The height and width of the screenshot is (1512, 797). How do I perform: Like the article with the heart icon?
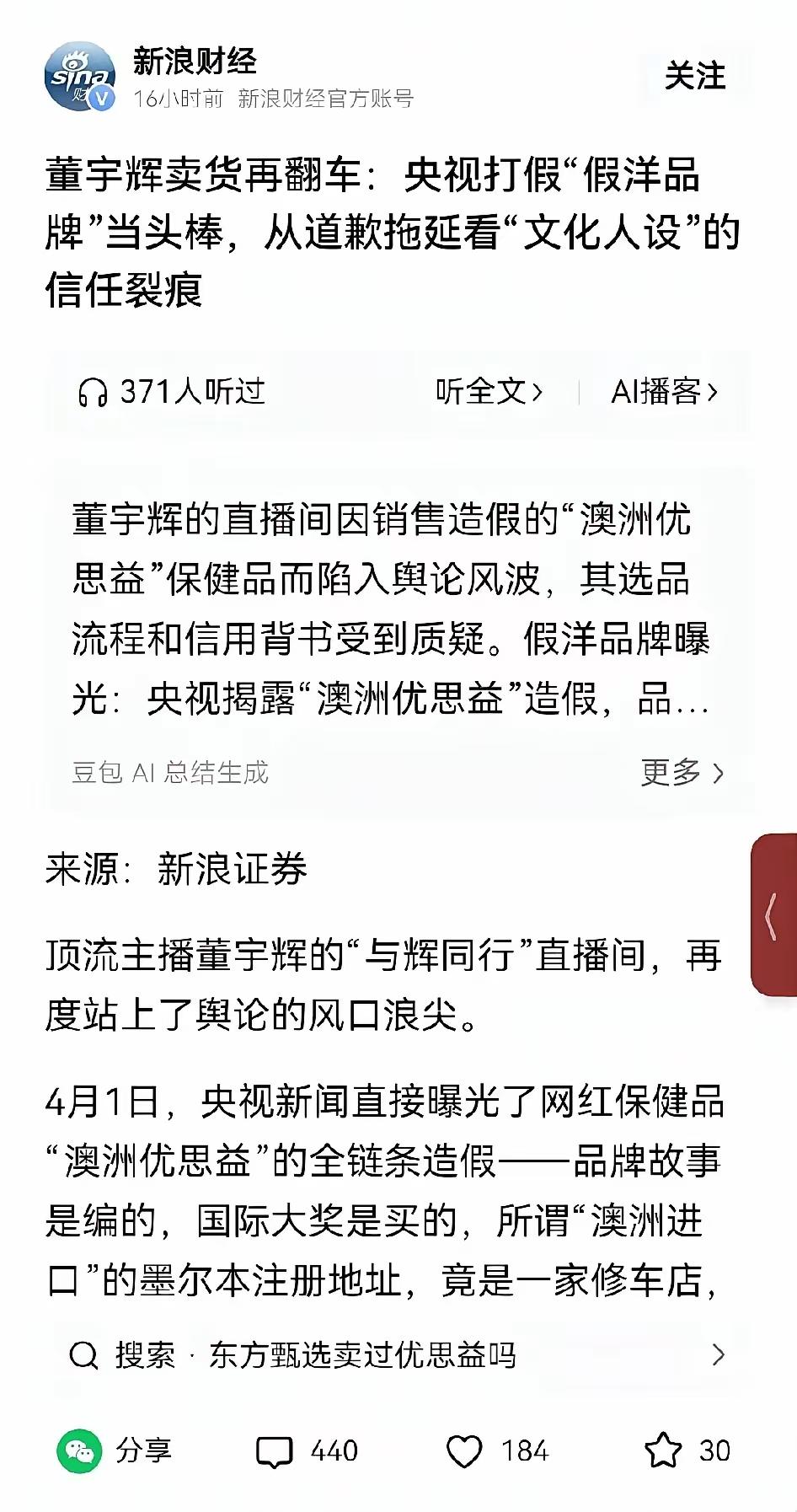(x=468, y=1451)
